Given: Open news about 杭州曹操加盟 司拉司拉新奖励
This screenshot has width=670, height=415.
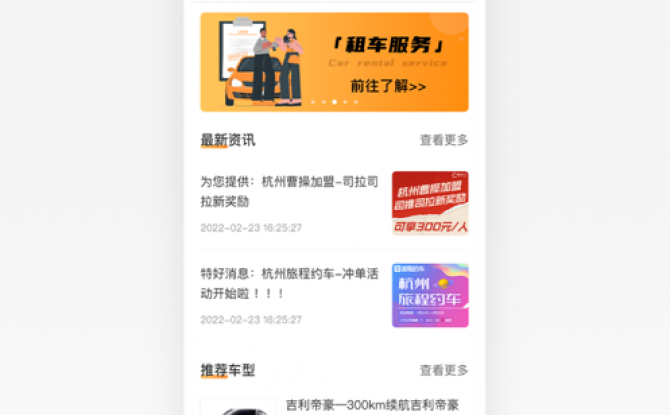Looking at the screenshot, I should (289, 192).
